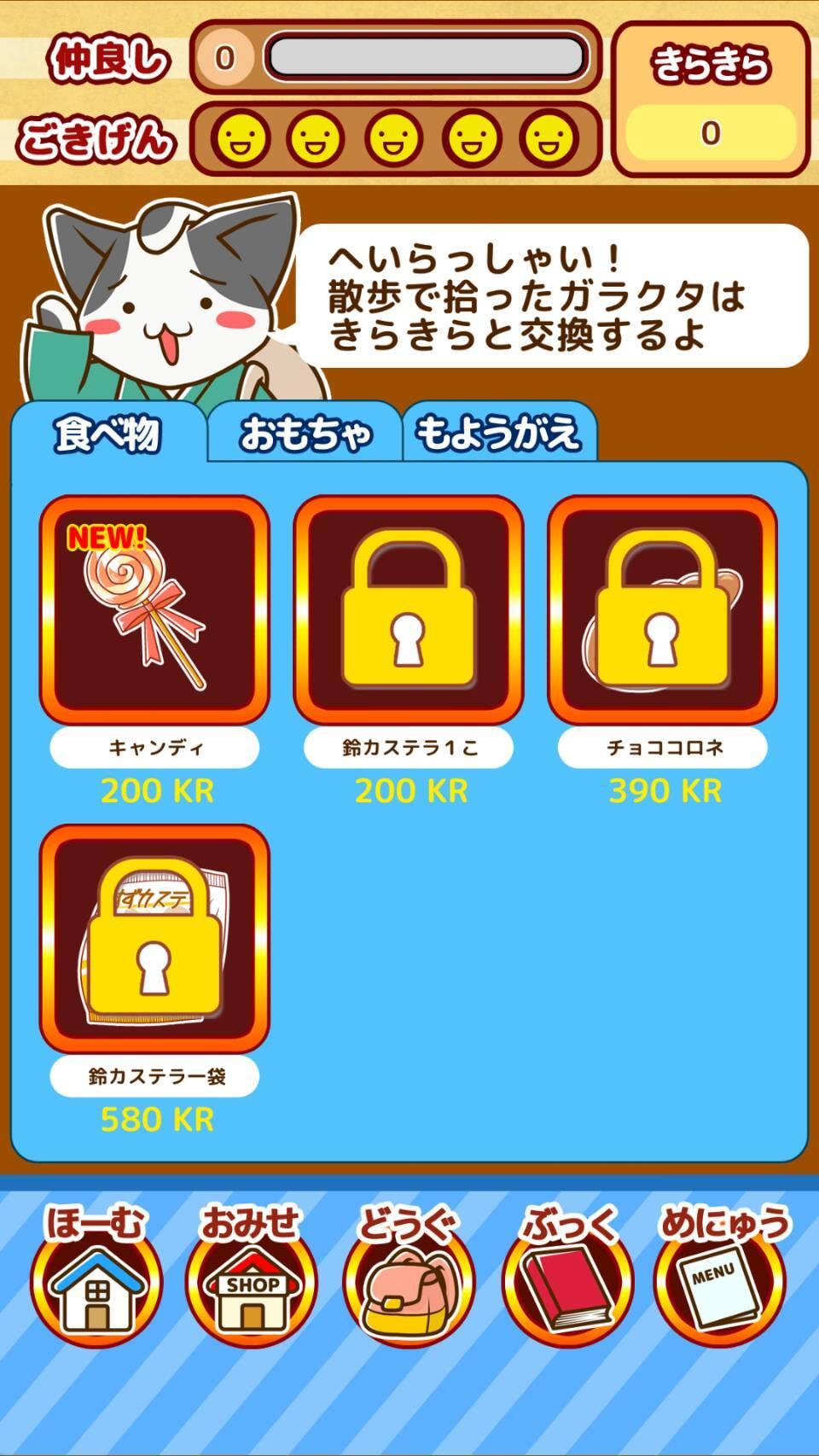
Task: Tap the キャンディ name label
Action: pyautogui.click(x=154, y=747)
